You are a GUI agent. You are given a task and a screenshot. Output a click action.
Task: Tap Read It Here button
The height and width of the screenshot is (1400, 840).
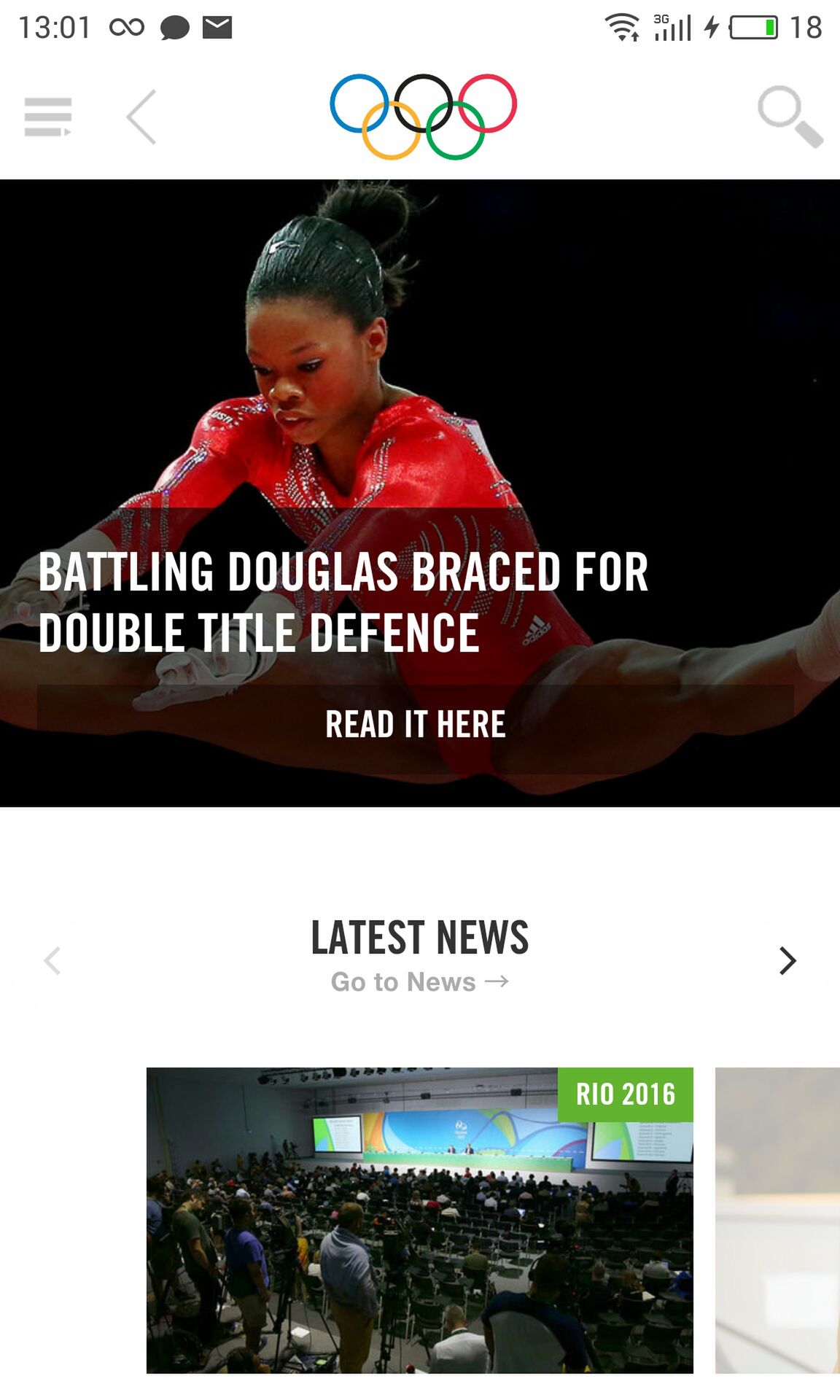416,725
